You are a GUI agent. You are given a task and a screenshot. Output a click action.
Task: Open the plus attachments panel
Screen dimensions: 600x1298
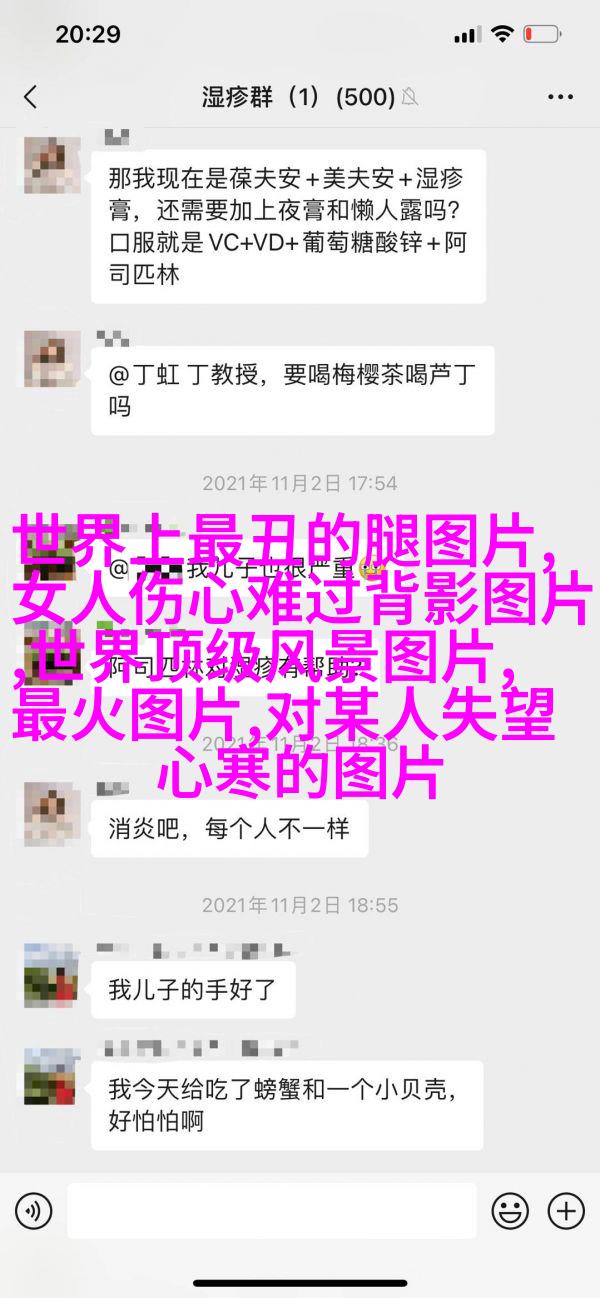click(x=567, y=1212)
